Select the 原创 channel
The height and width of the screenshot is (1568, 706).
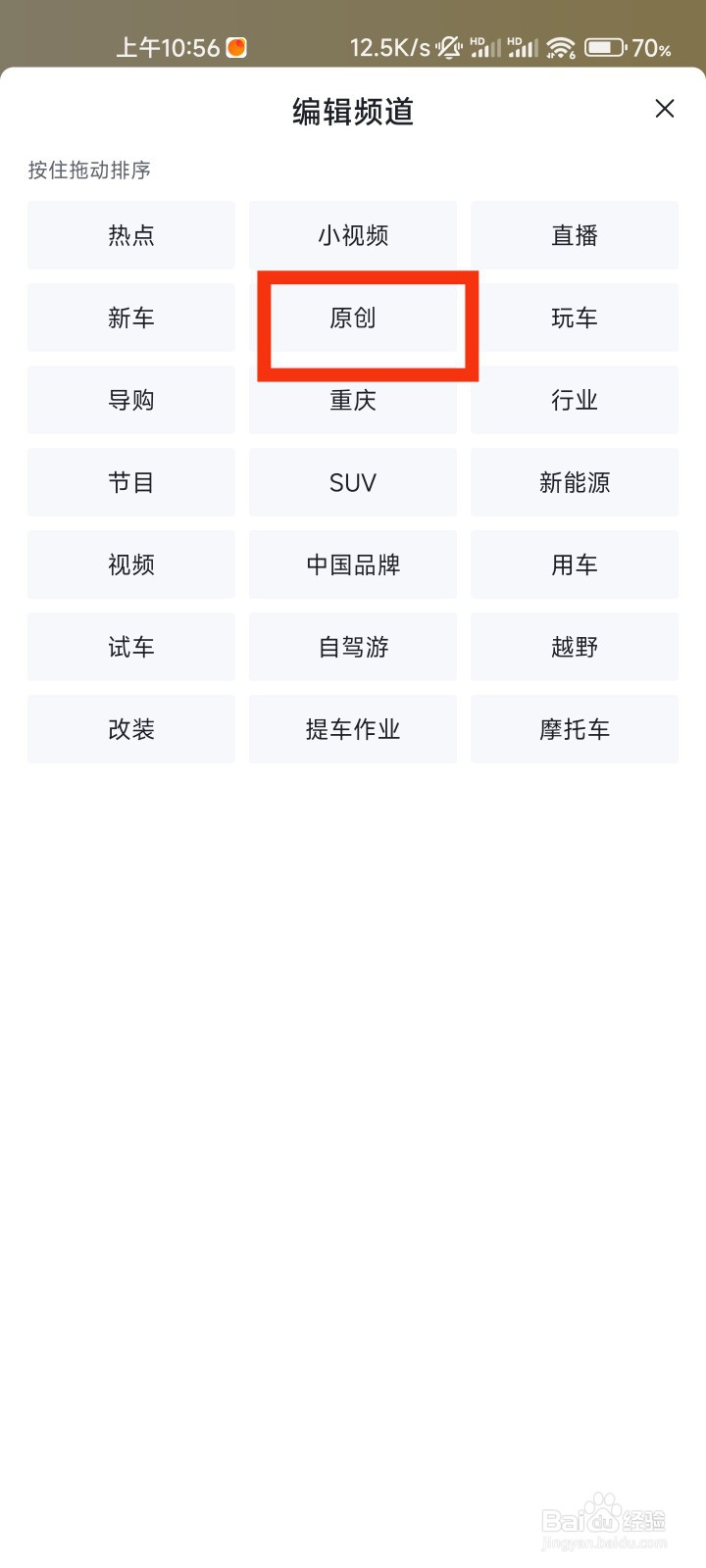pyautogui.click(x=353, y=318)
